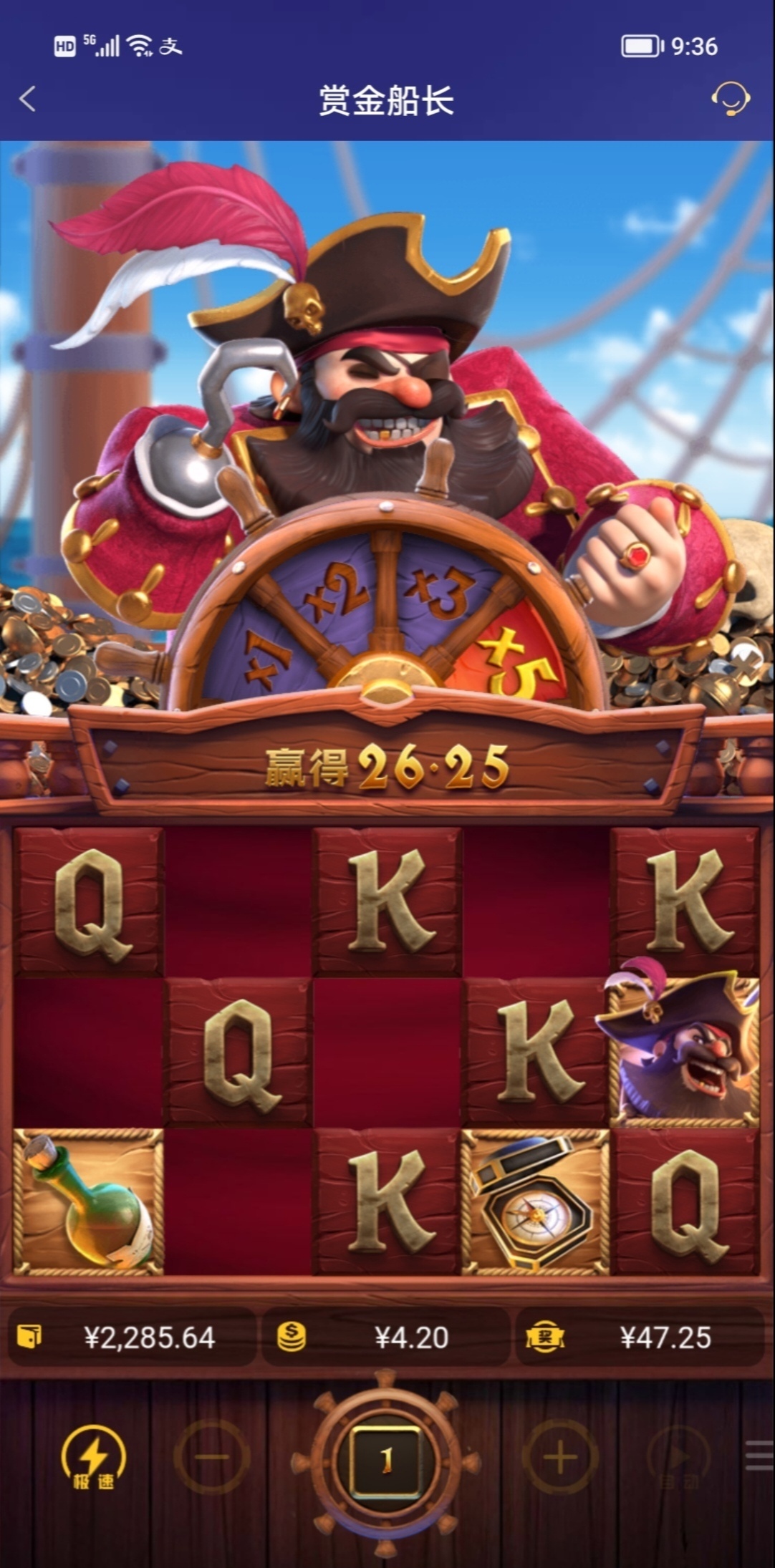Spin the reels with the wheel button
Screen dimensions: 775x1568
(386, 1458)
